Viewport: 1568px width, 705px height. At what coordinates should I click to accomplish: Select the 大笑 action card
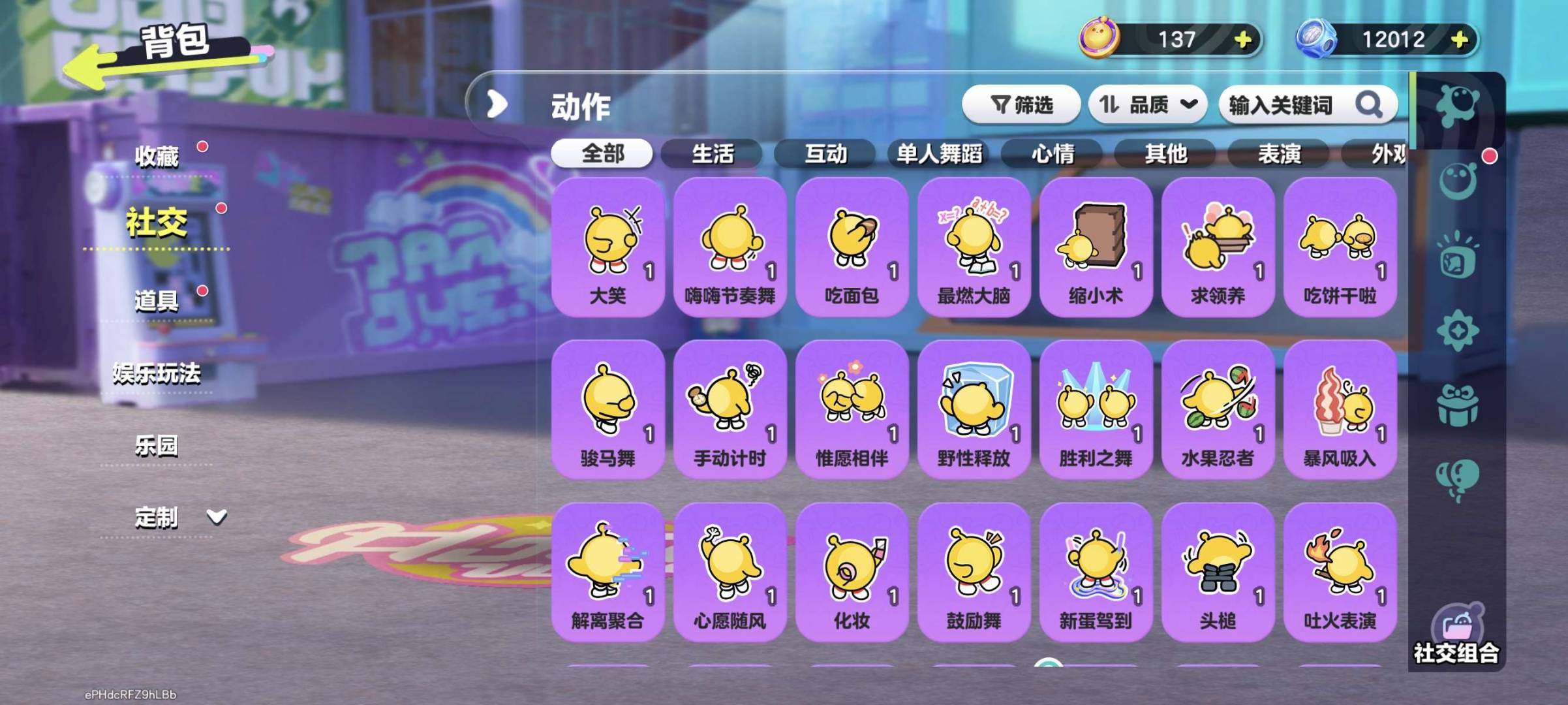click(607, 248)
